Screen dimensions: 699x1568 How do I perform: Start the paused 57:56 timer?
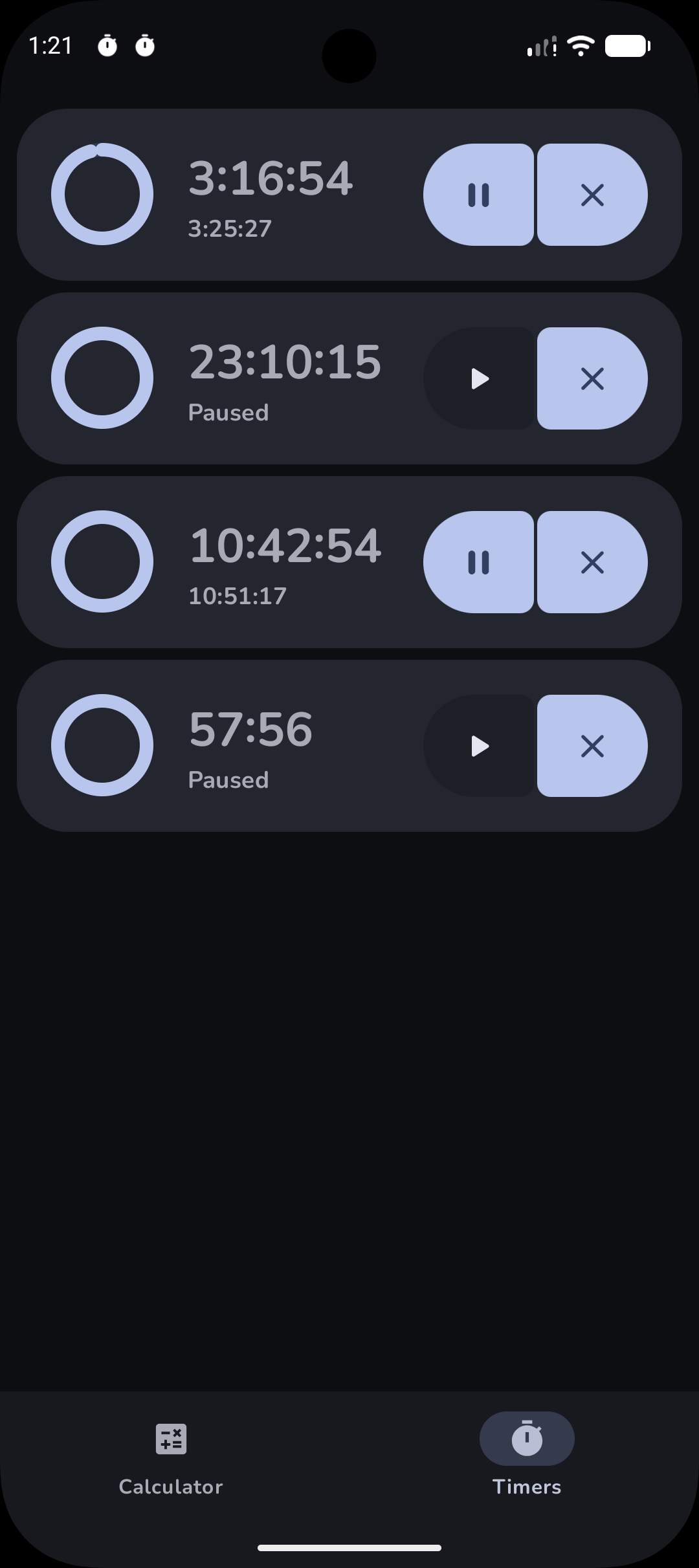click(x=479, y=746)
